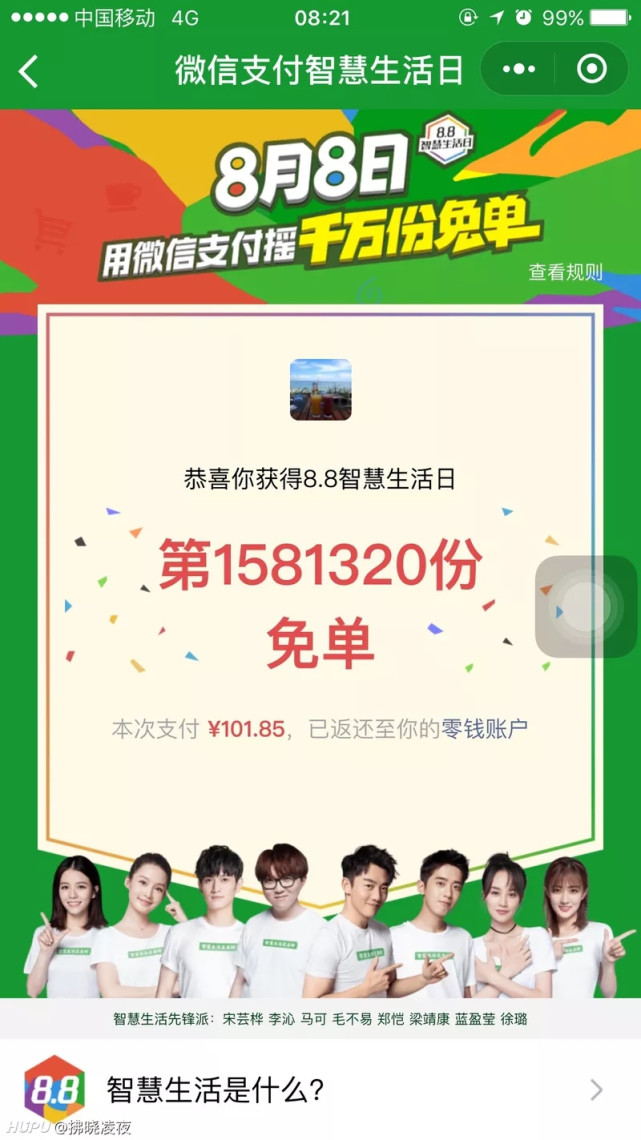Screen dimensions: 641x1140
Task: Open the mini program more-options menu
Action: pyautogui.click(x=519, y=70)
